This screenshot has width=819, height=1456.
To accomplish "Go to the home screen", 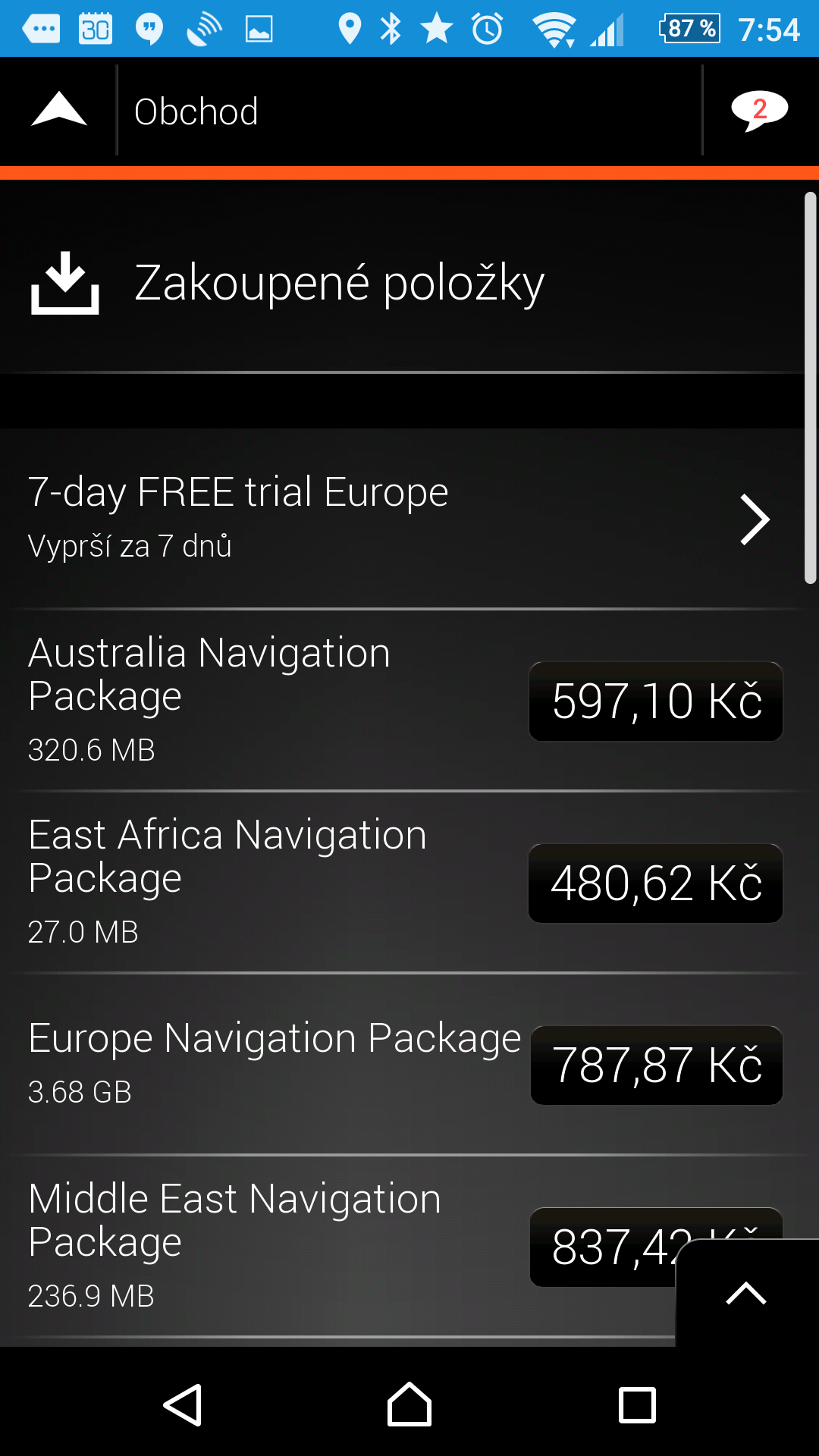I will (x=409, y=1405).
